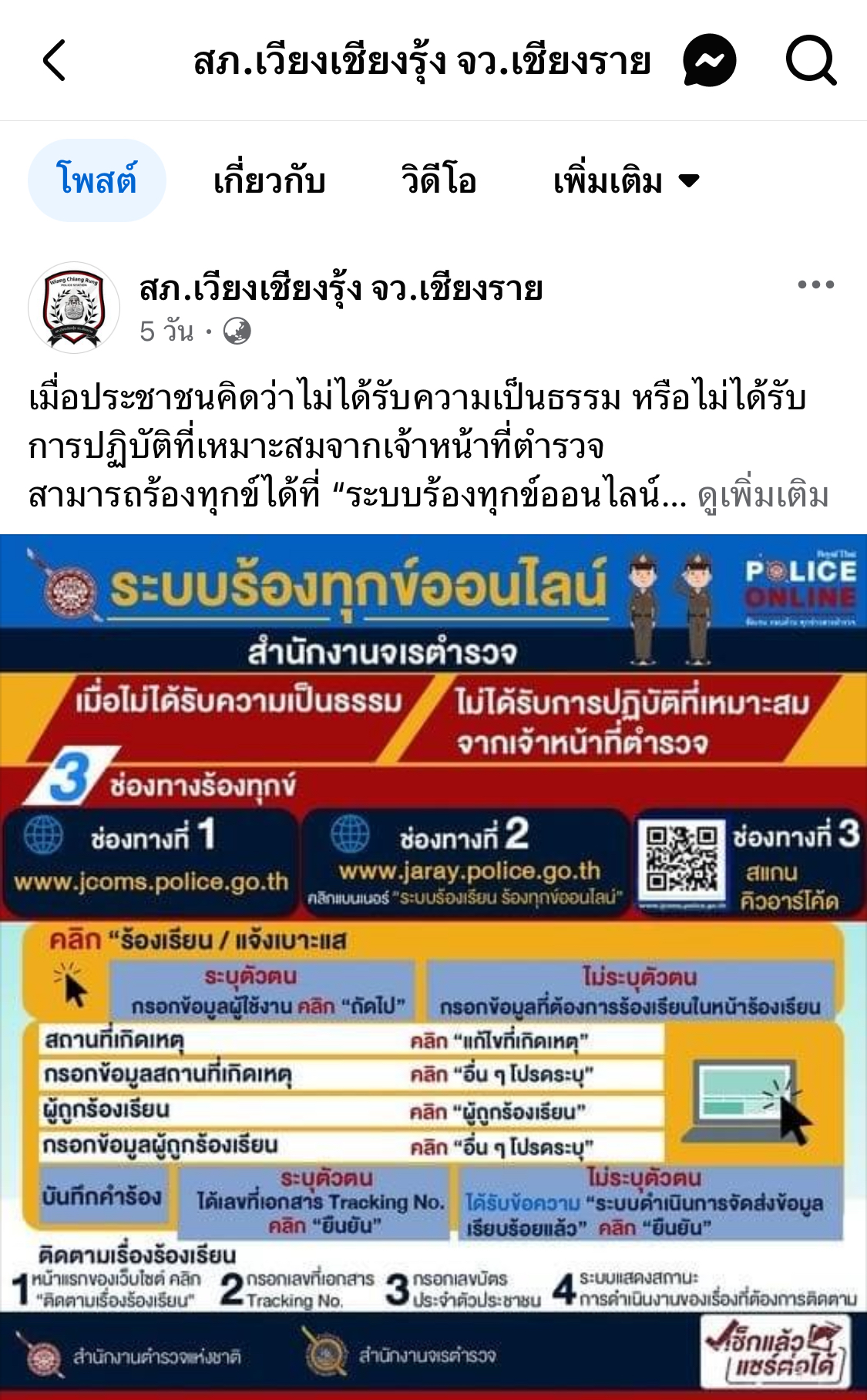This screenshot has width=867, height=1400.
Task: Open Messenger chat with the page
Action: point(709,60)
